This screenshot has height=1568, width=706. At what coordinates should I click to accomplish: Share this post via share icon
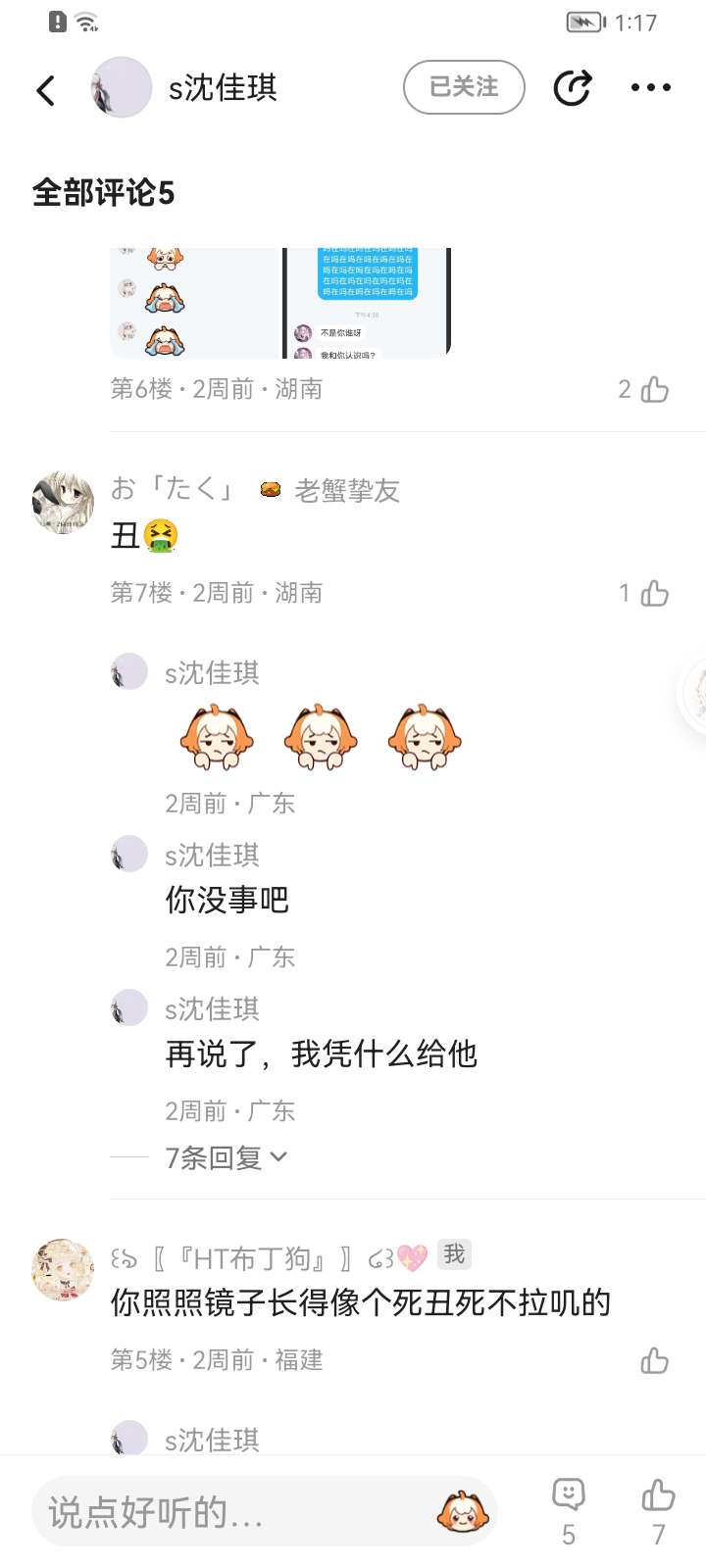(x=573, y=88)
